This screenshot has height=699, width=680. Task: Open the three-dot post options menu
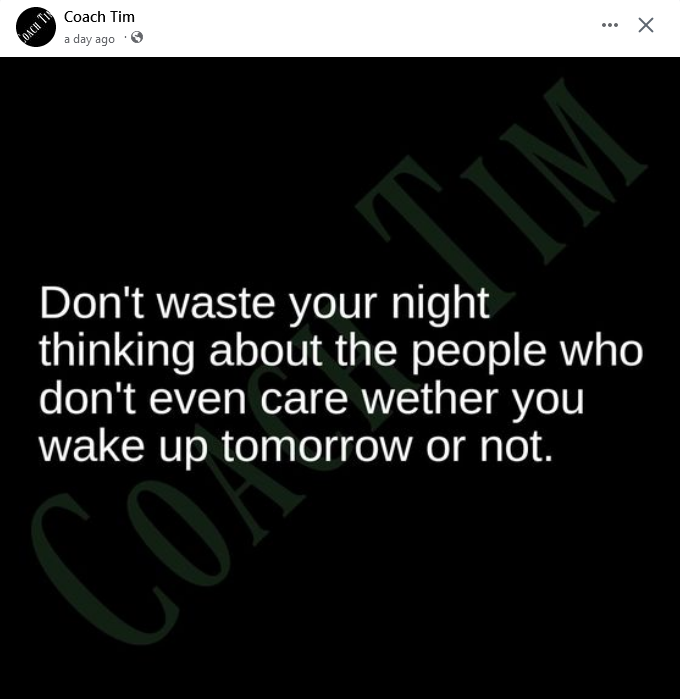tap(610, 25)
